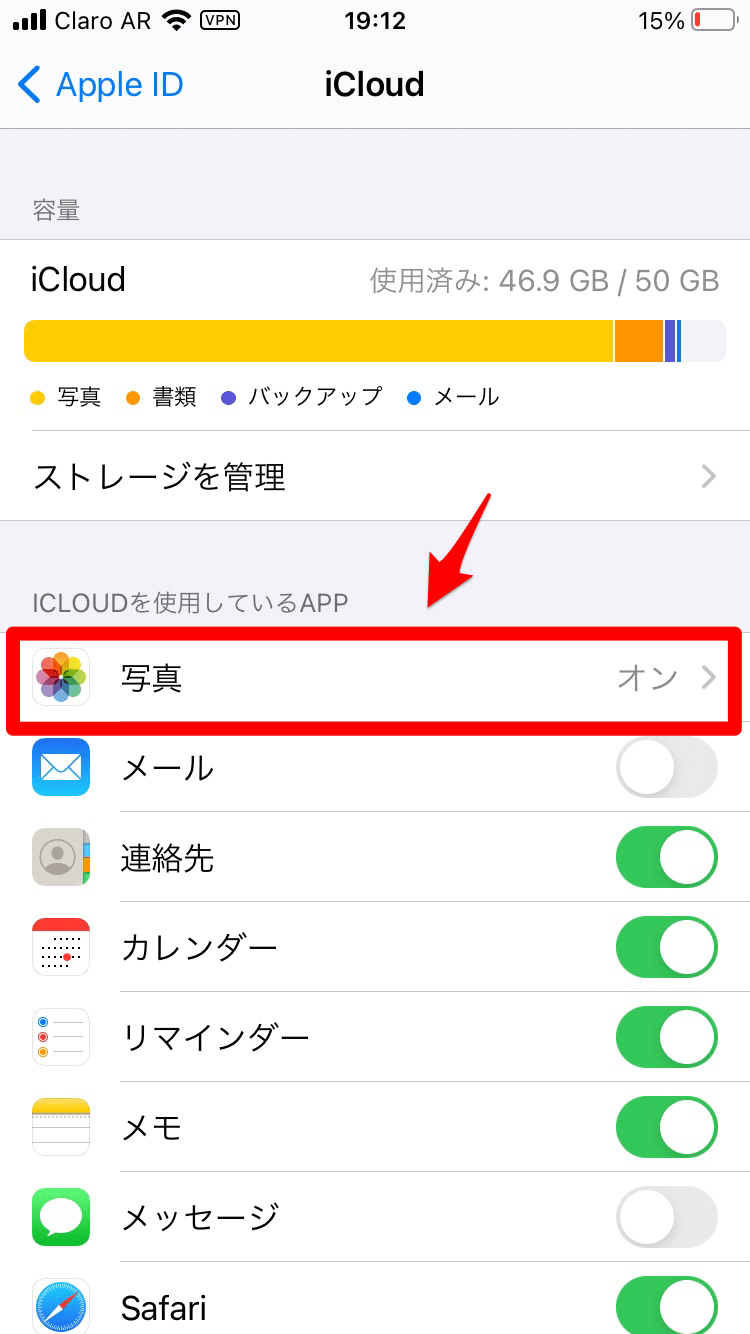The width and height of the screenshot is (750, 1334).
Task: Tap the Calendar (カレンダー) app icon
Action: [x=60, y=947]
